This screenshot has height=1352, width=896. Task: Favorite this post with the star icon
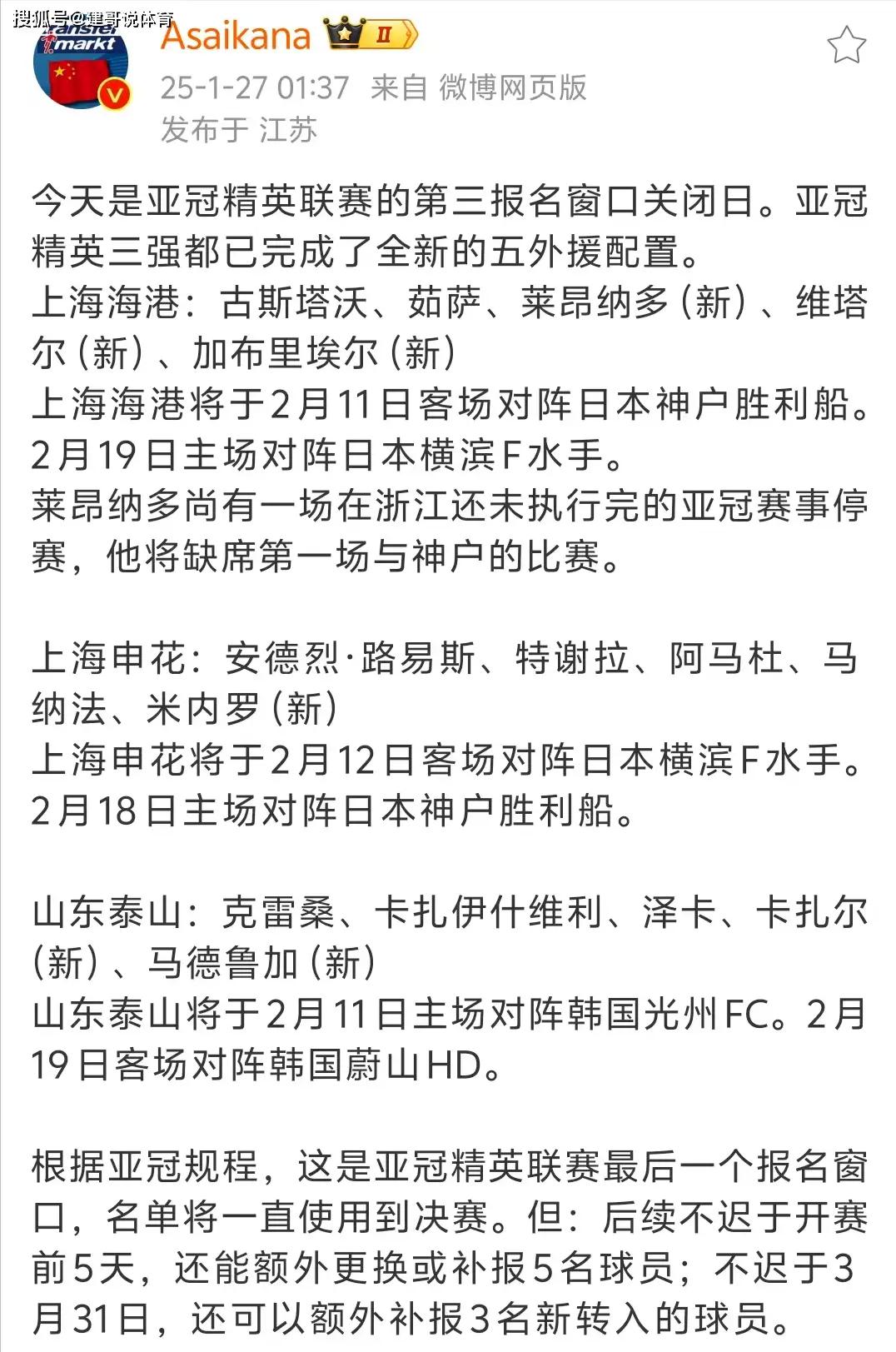click(846, 45)
